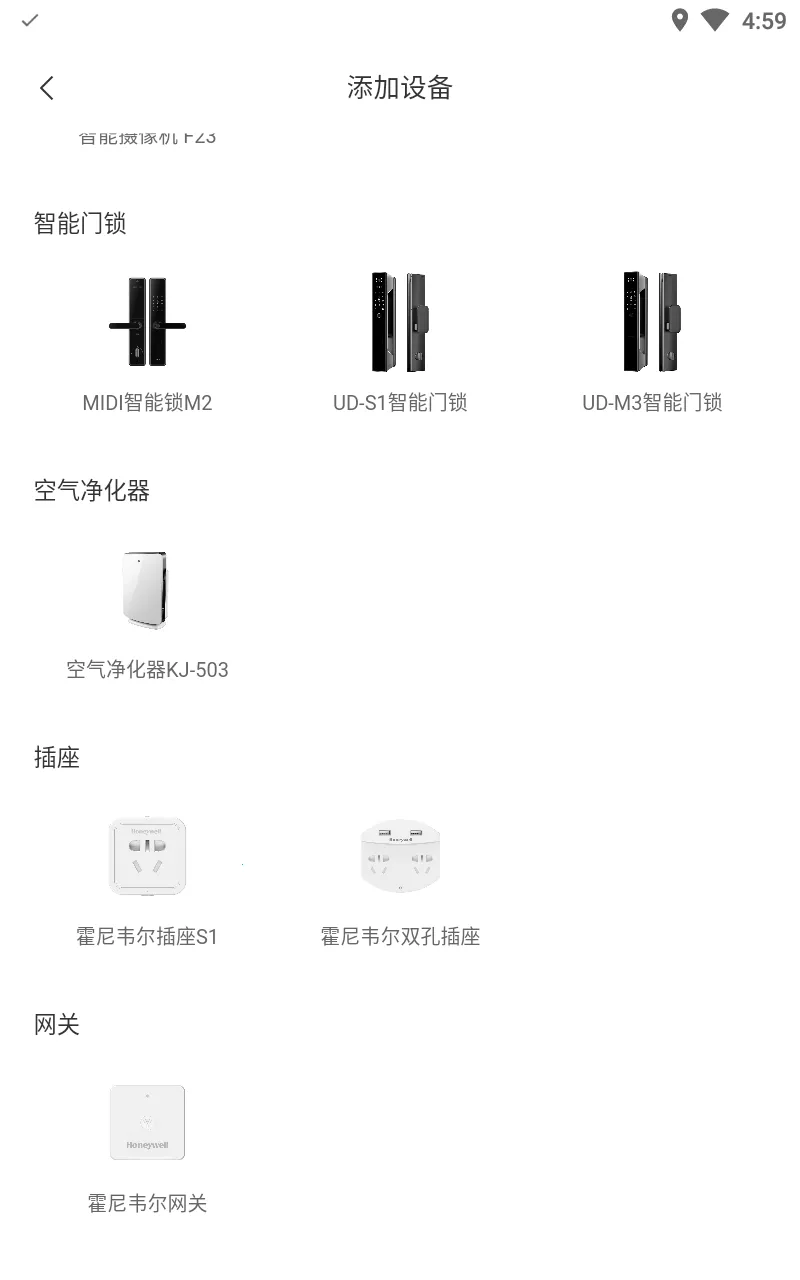Go back from the 添加设备 screen
This screenshot has width=800, height=1280.
click(47, 88)
